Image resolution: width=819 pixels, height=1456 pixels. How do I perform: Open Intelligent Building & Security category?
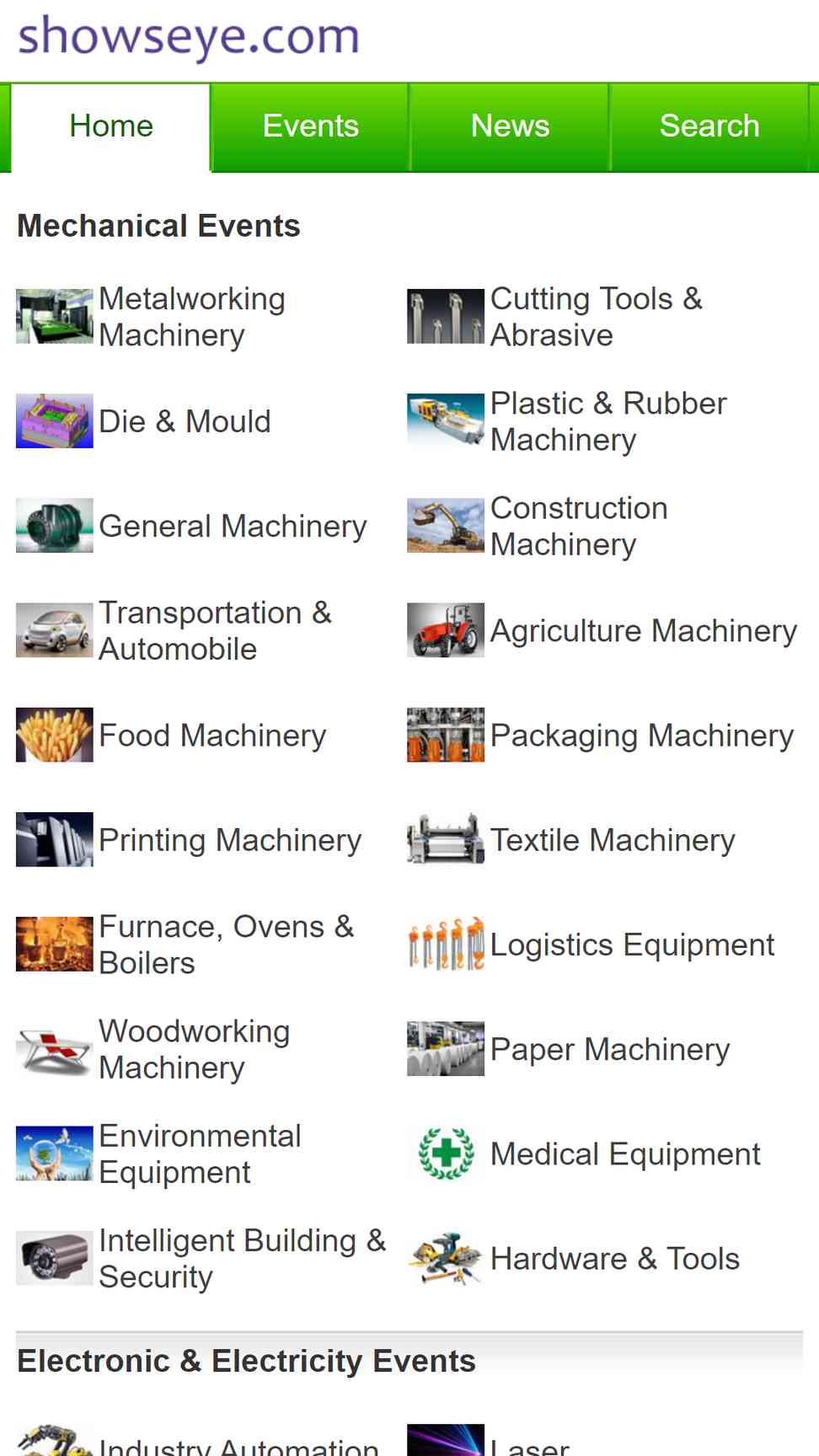[x=243, y=1259]
